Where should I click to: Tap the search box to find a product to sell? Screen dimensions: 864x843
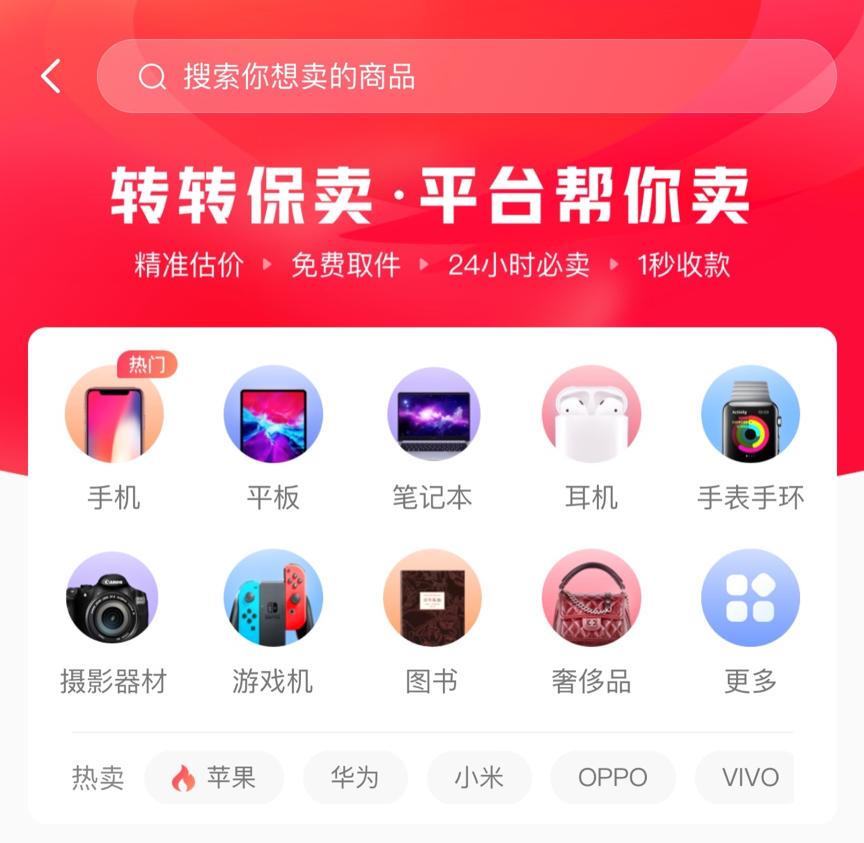pyautogui.click(x=466, y=77)
